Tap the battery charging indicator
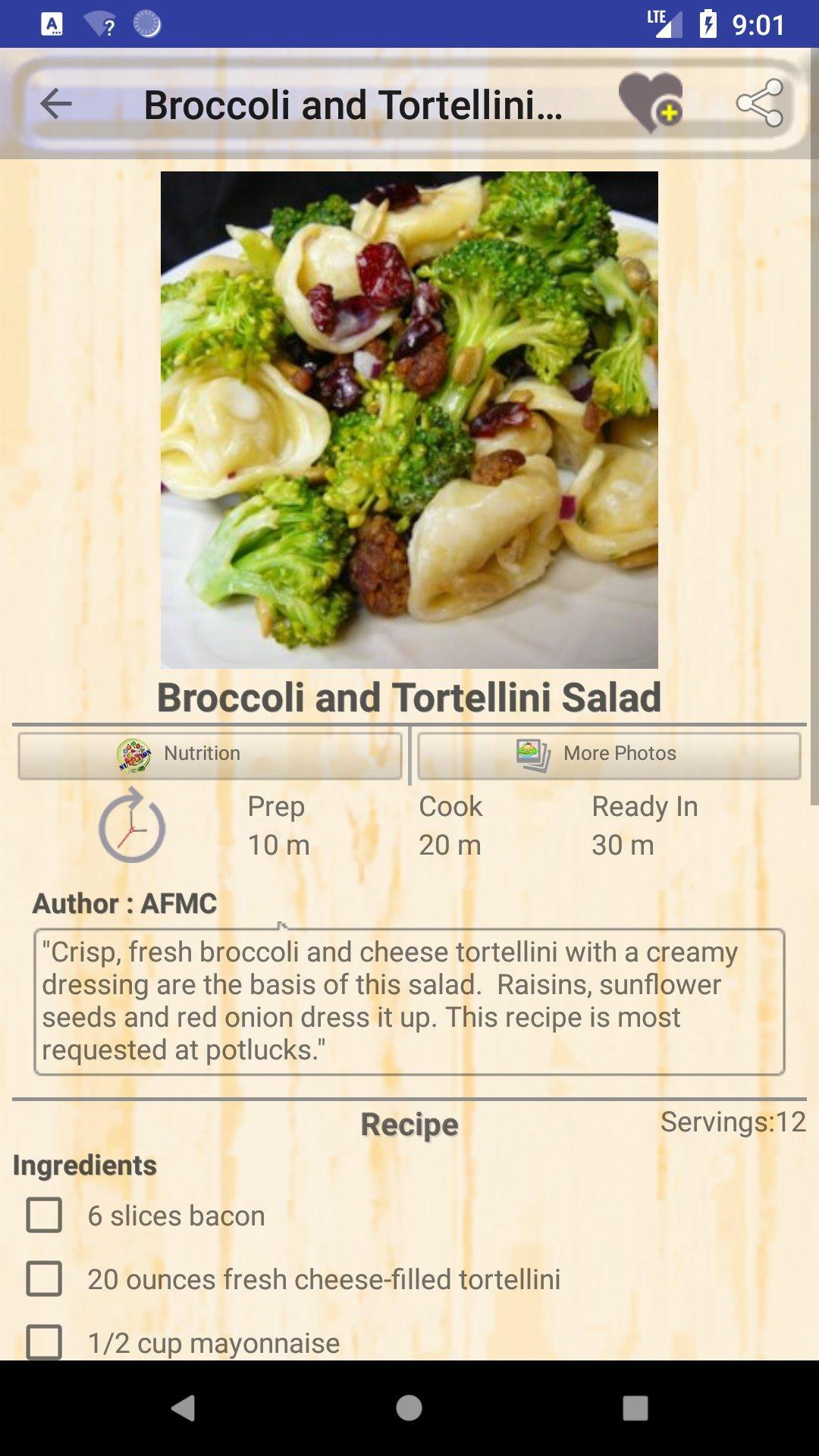This screenshot has height=1456, width=819. (708, 22)
